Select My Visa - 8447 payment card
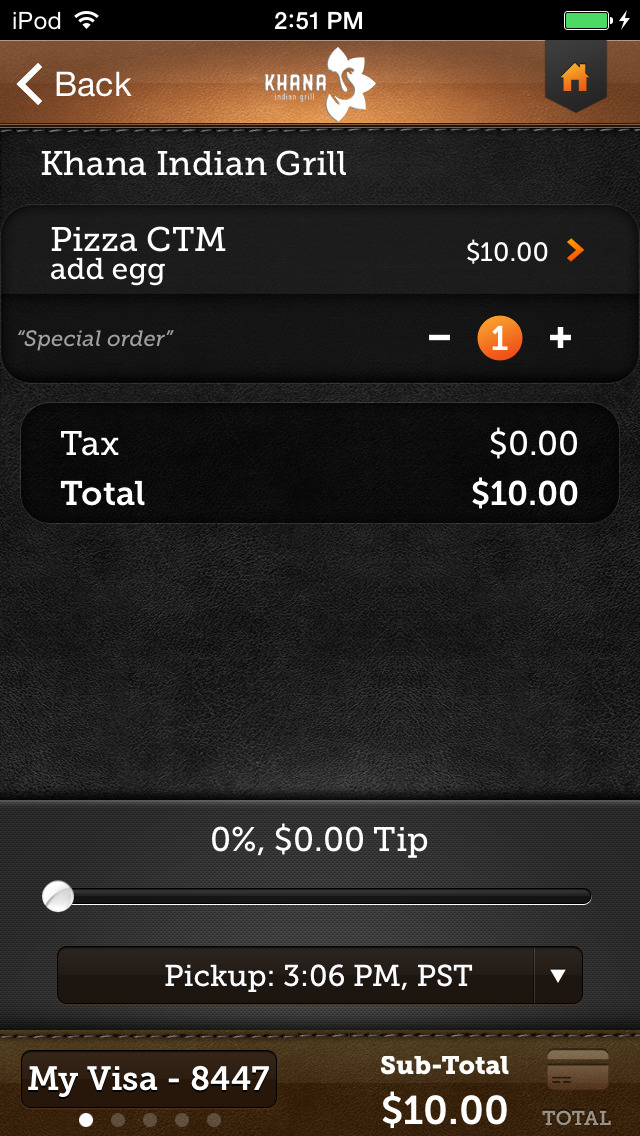The width and height of the screenshot is (640, 1136). pyautogui.click(x=149, y=1079)
